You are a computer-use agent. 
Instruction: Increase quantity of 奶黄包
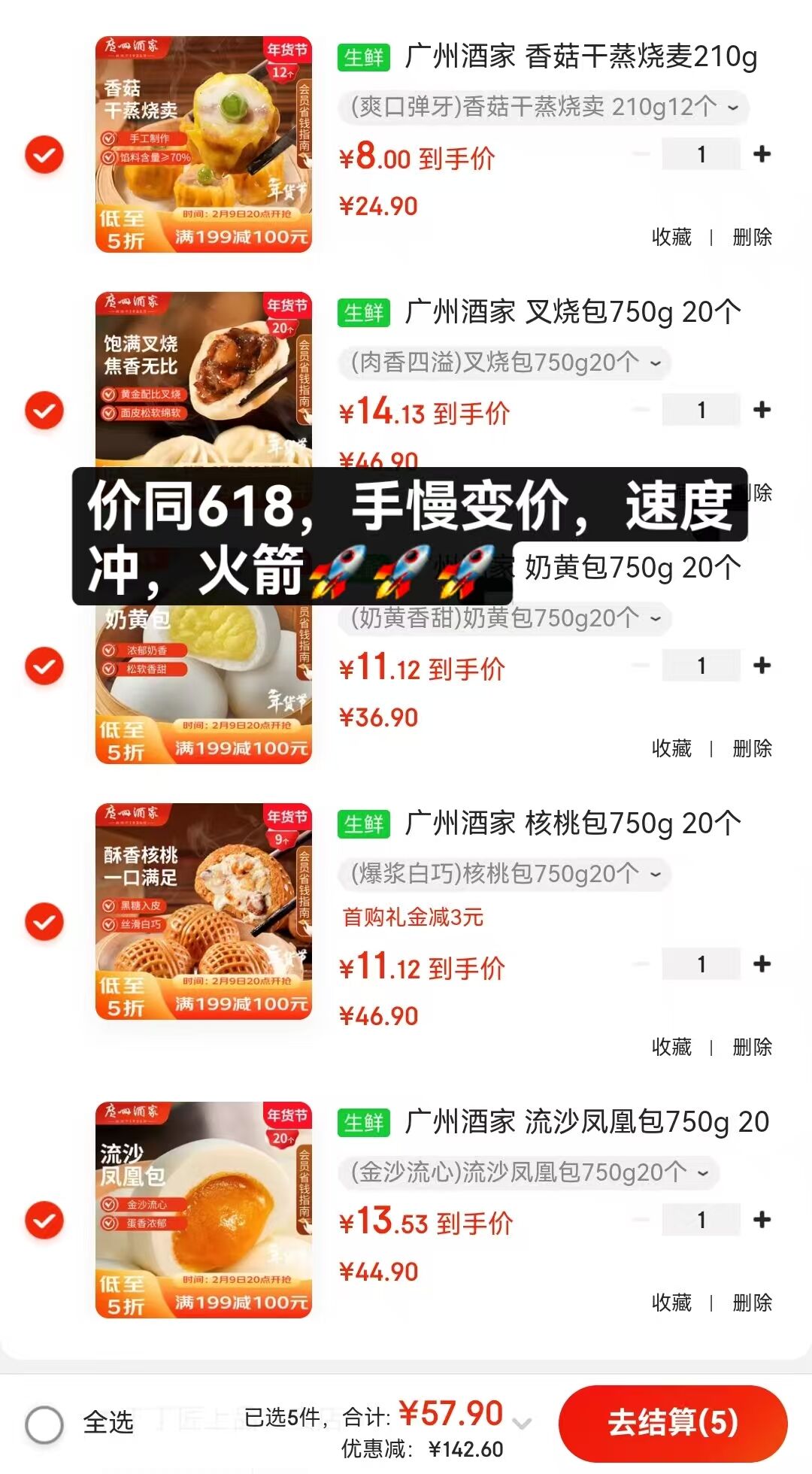tap(763, 666)
